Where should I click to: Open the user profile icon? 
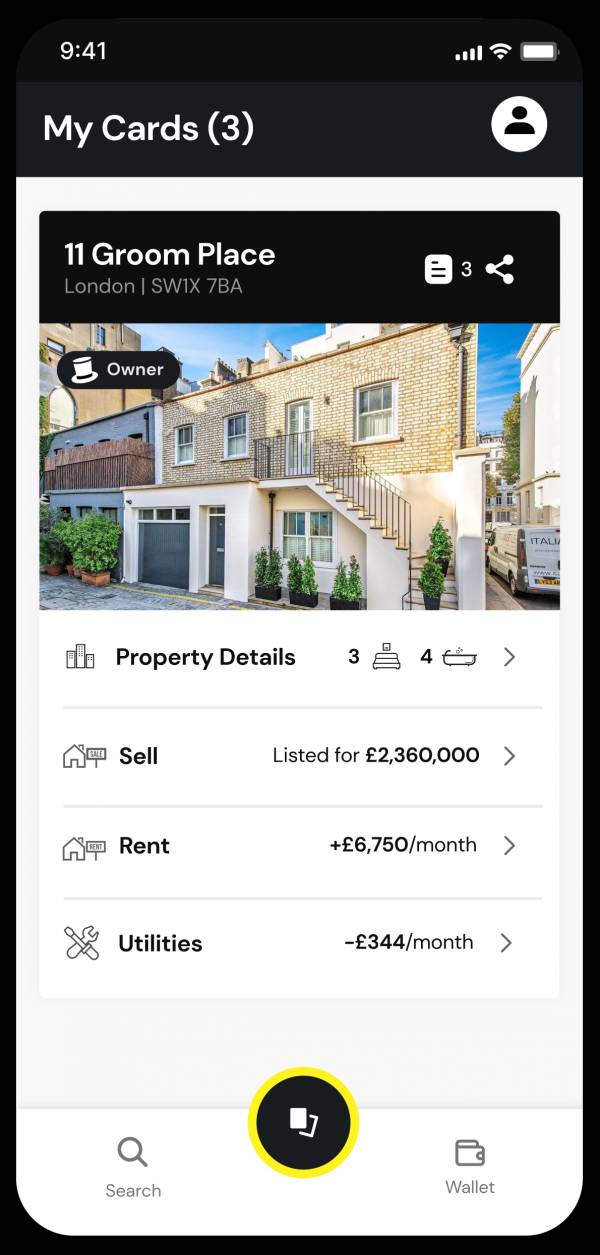(519, 124)
